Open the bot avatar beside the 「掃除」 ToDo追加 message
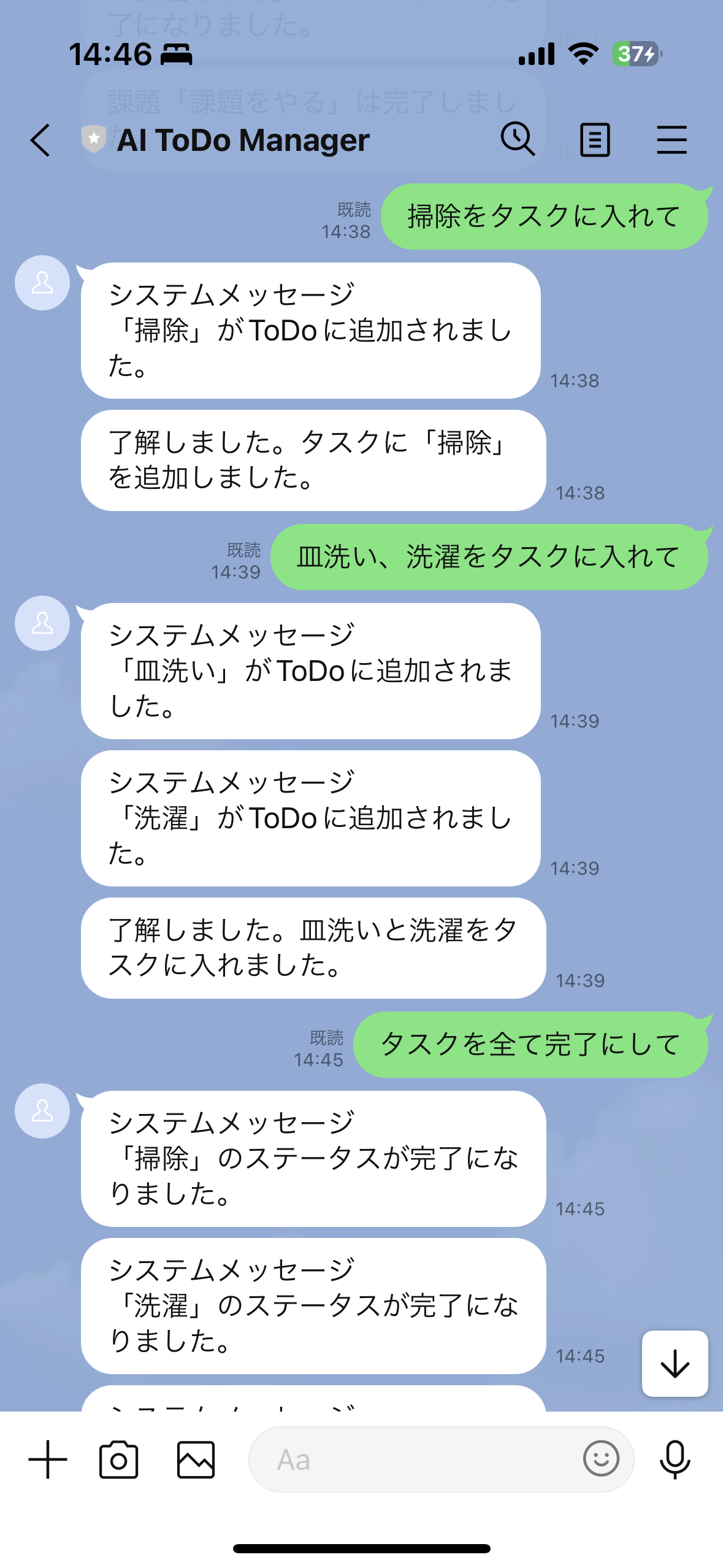Viewport: 723px width, 1568px height. tap(42, 283)
